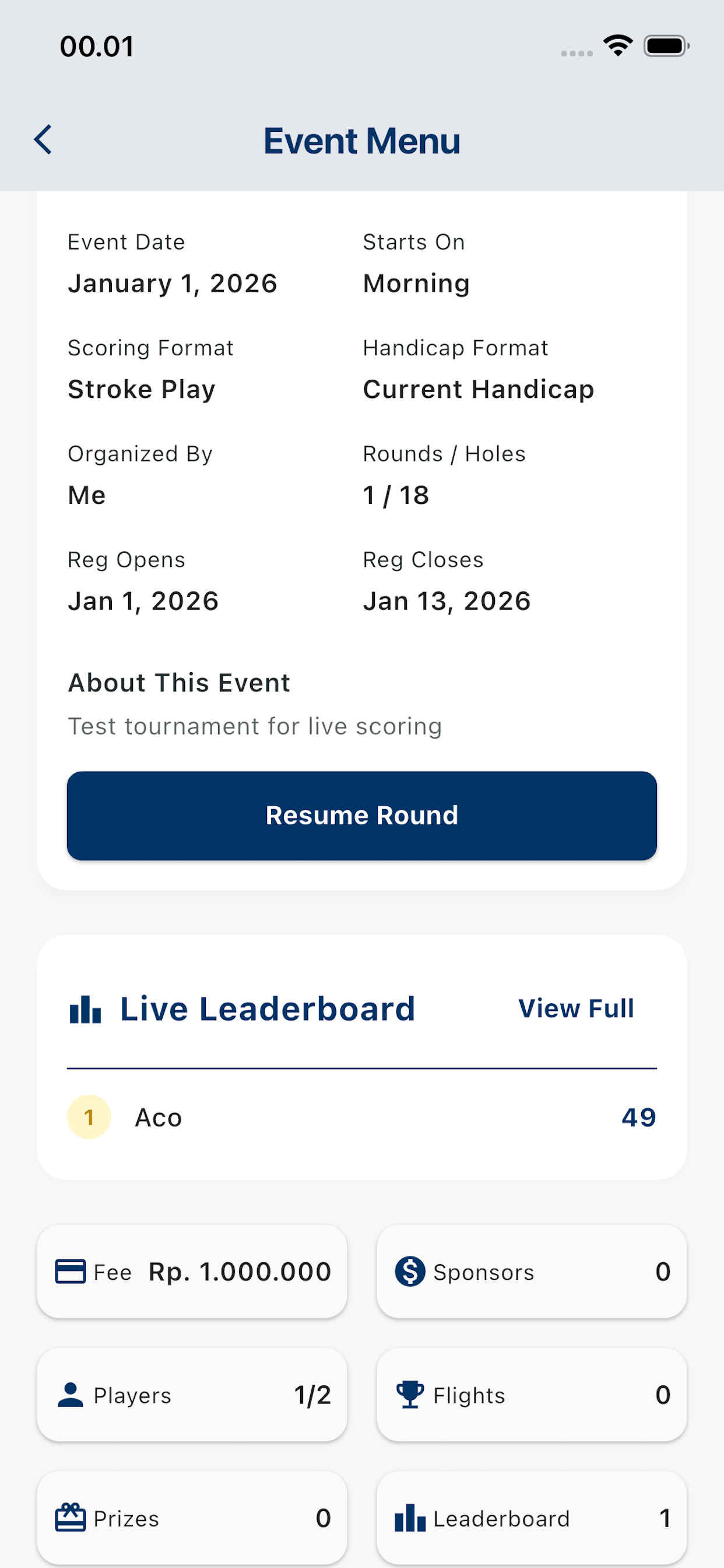Select the Leaderboard card
Screen dimensions: 724x1568
coord(531,1517)
